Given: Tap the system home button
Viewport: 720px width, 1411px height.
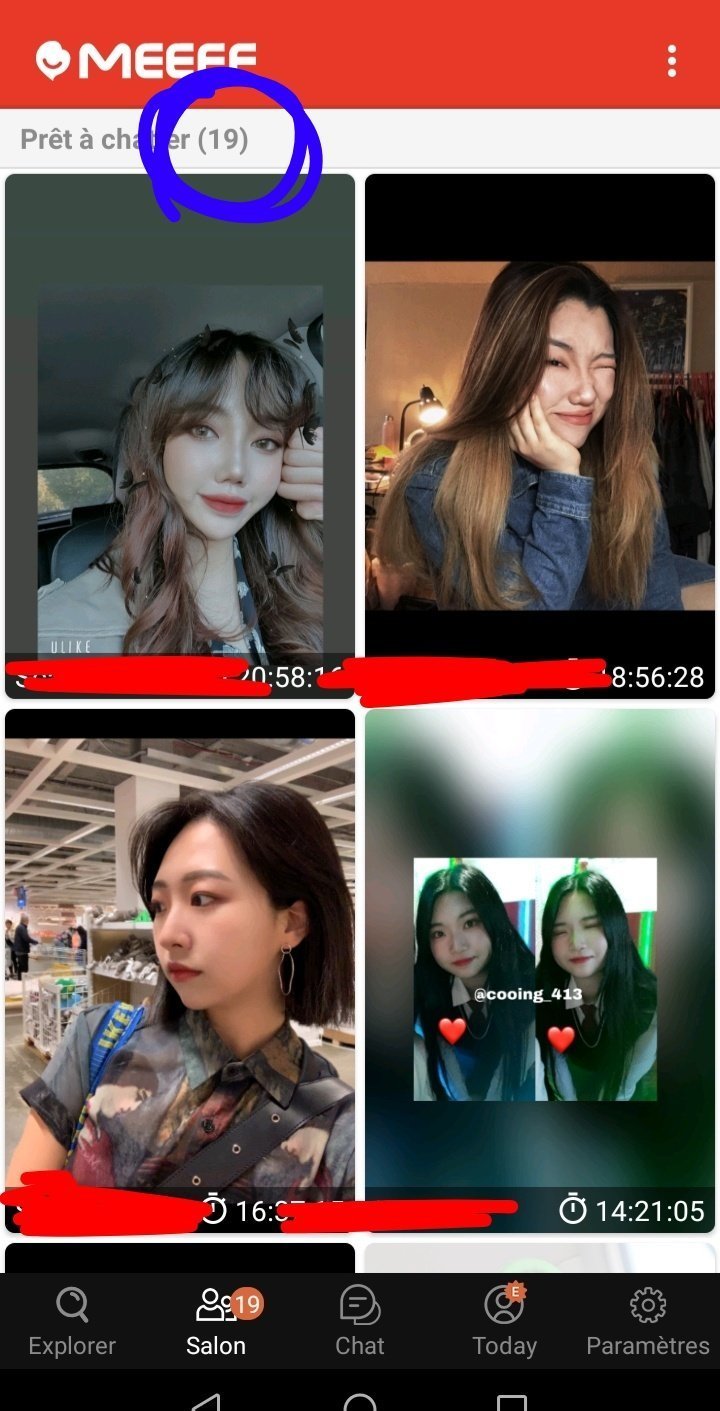Looking at the screenshot, I should pyautogui.click(x=360, y=1400).
